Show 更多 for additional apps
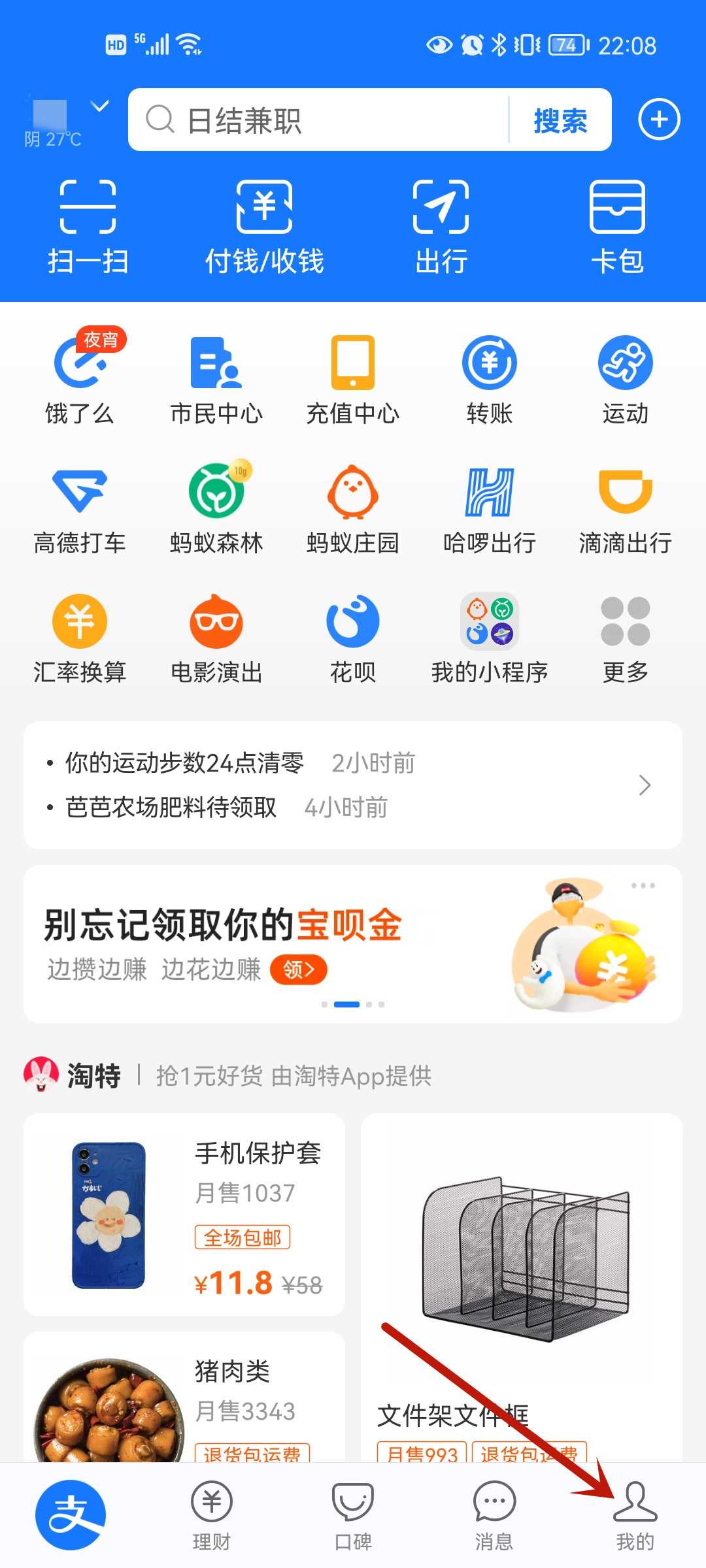Screen dimensions: 706x1568 [x=626, y=630]
